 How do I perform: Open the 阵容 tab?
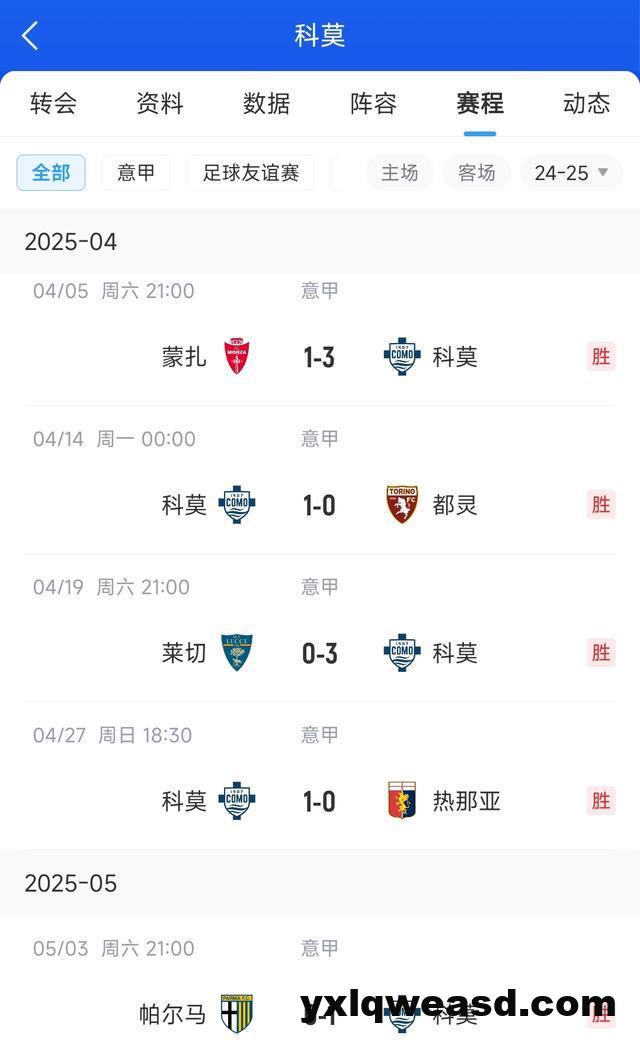[x=373, y=104]
